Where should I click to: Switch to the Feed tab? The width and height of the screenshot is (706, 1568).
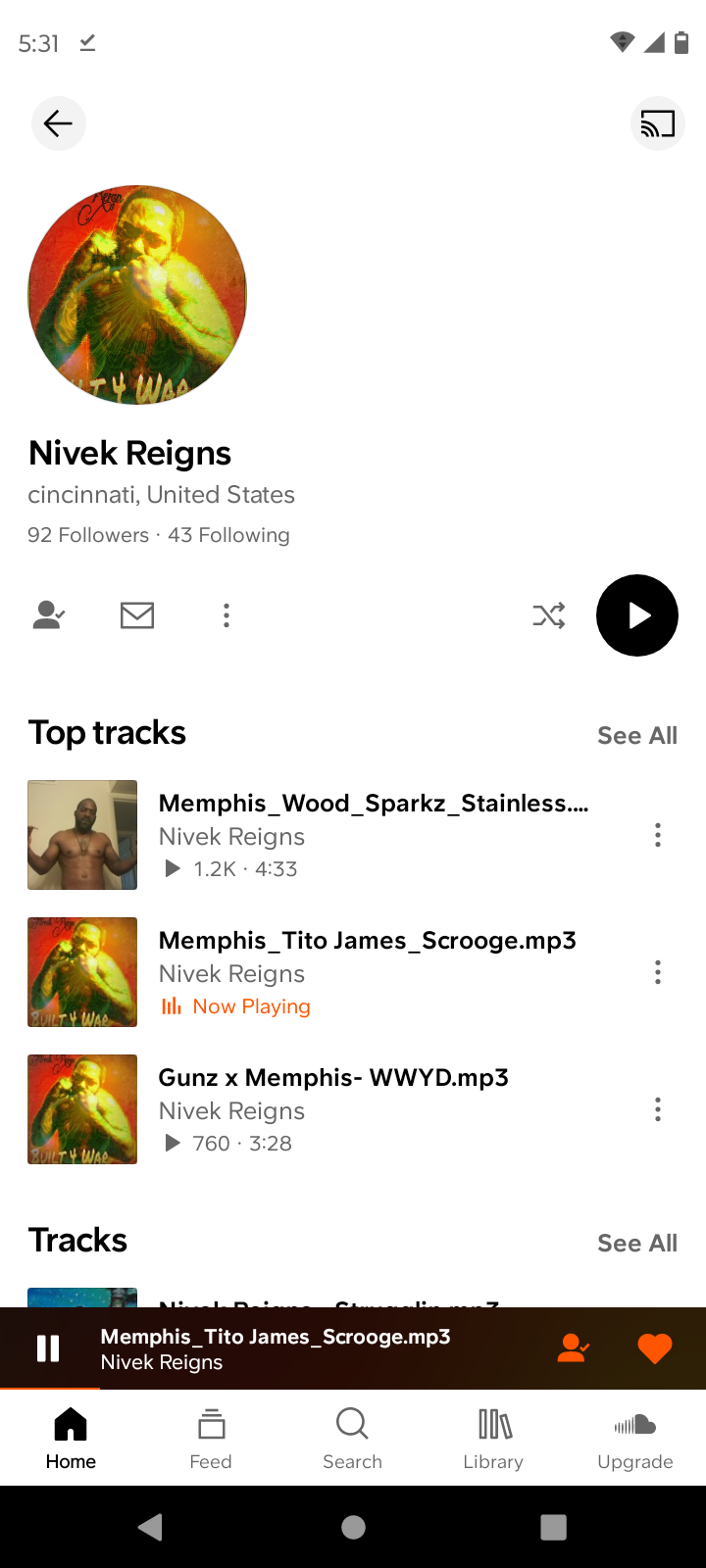pos(211,1439)
